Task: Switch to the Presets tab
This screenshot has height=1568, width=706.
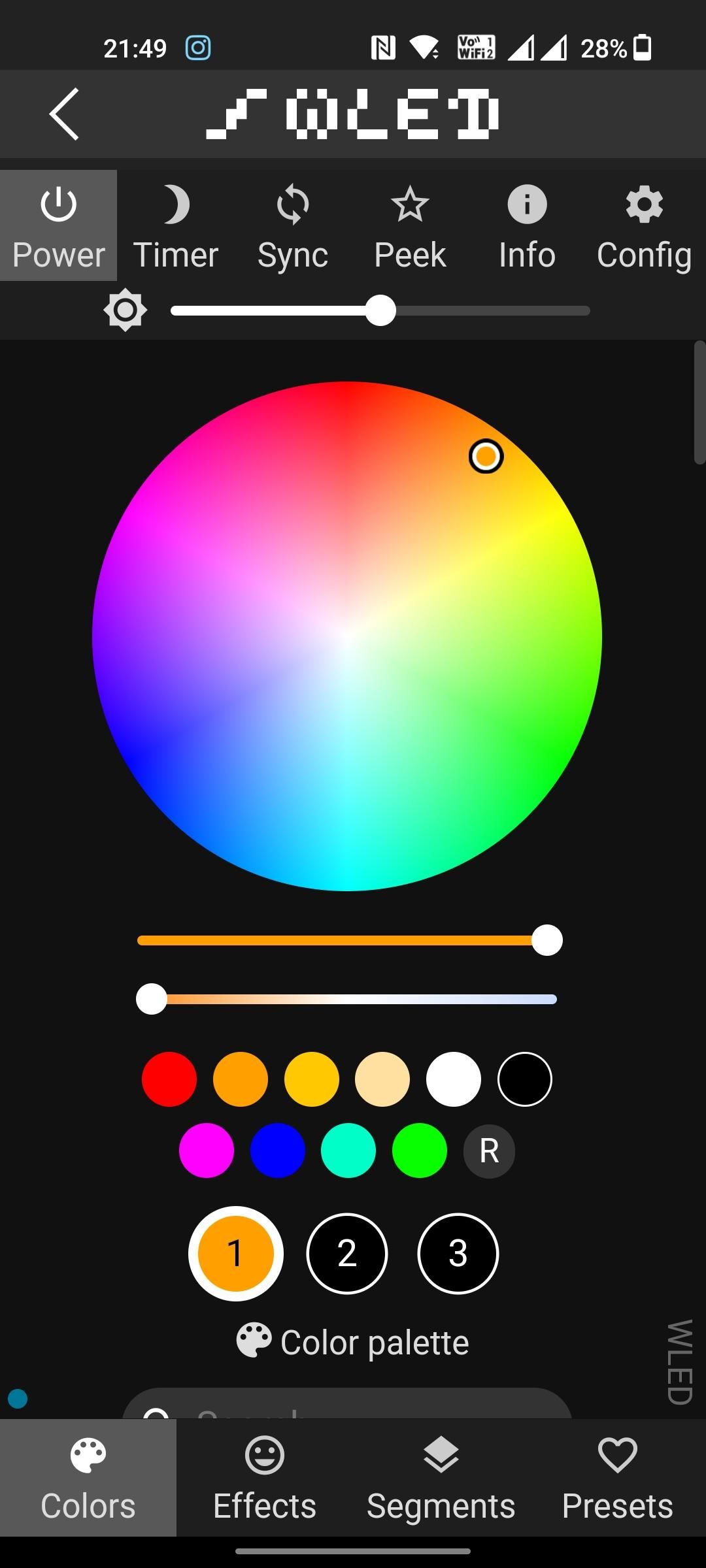Action: point(617,1478)
